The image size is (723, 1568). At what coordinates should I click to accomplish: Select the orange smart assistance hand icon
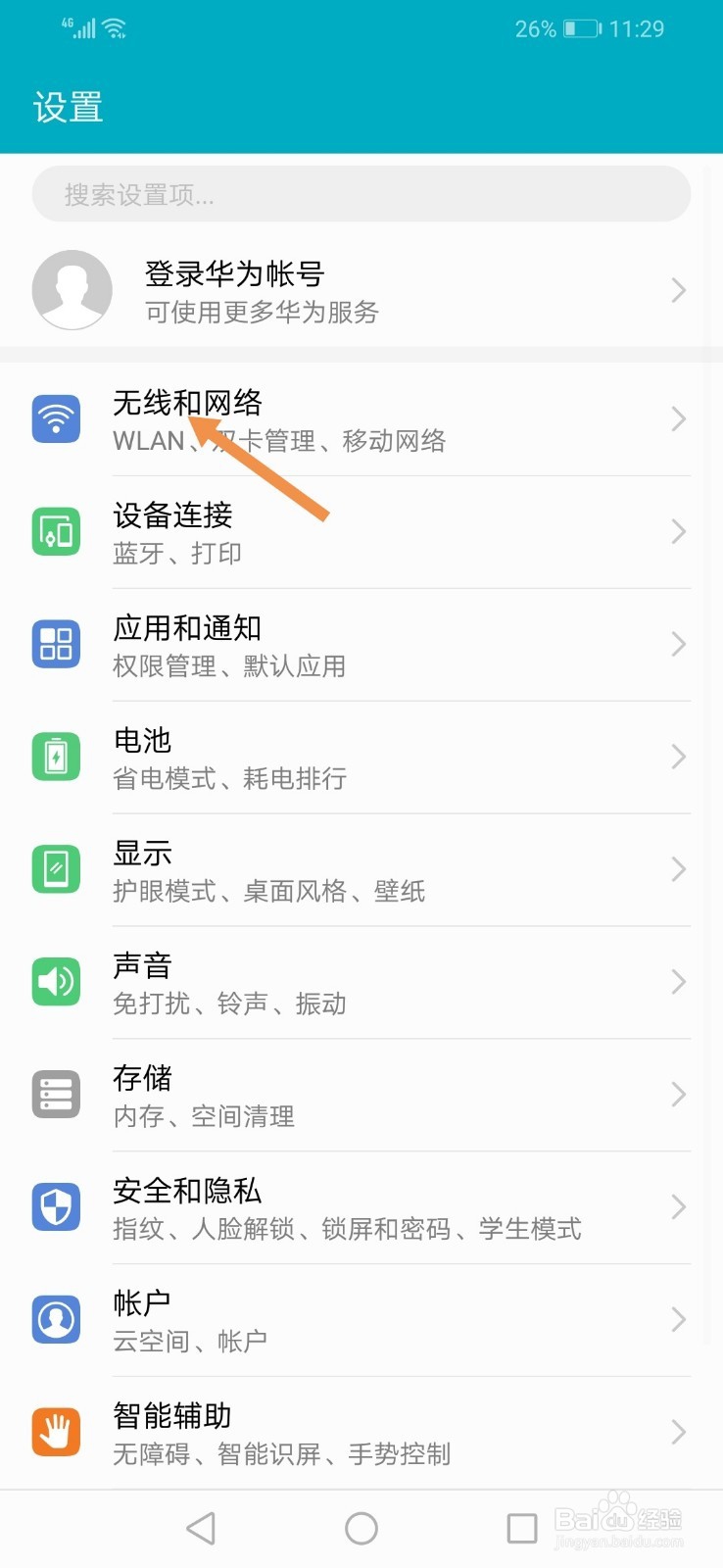click(56, 1432)
